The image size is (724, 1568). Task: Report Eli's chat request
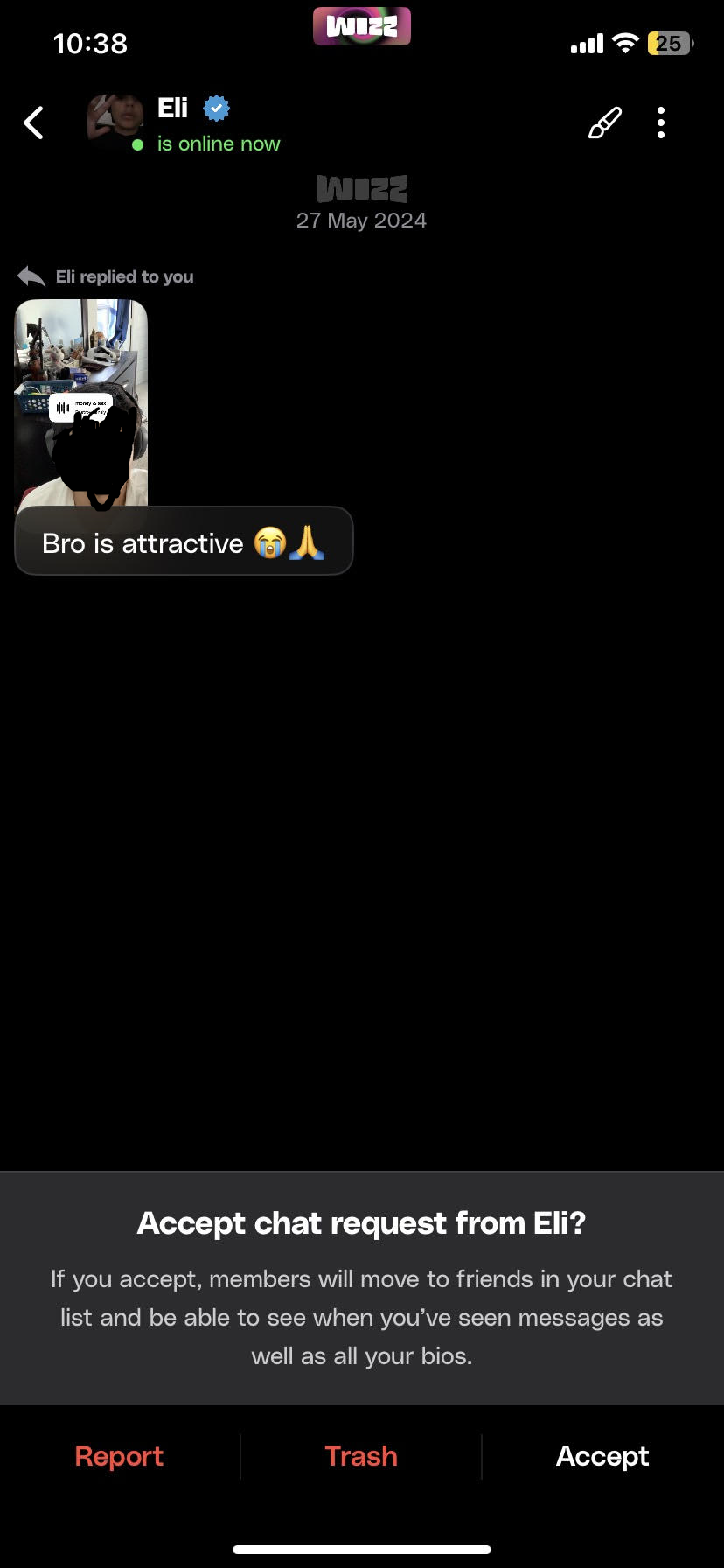119,1456
